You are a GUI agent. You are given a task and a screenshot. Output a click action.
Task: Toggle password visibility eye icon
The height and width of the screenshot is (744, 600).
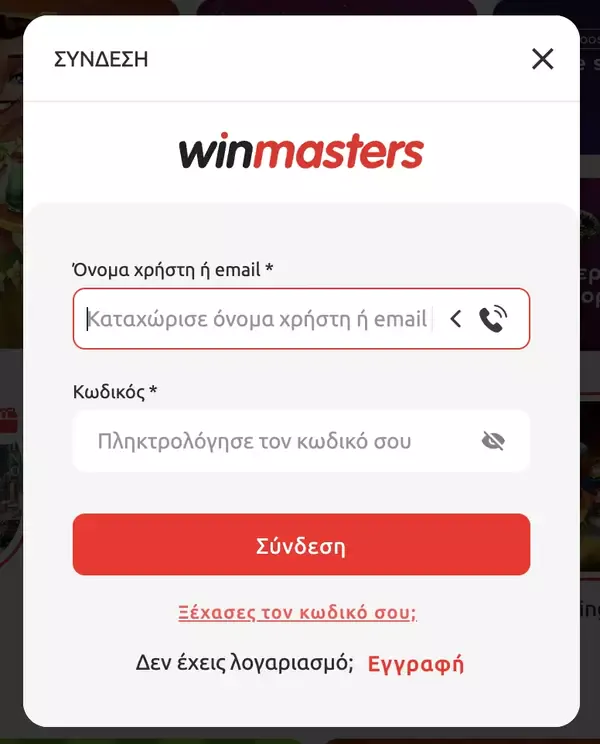click(x=493, y=441)
